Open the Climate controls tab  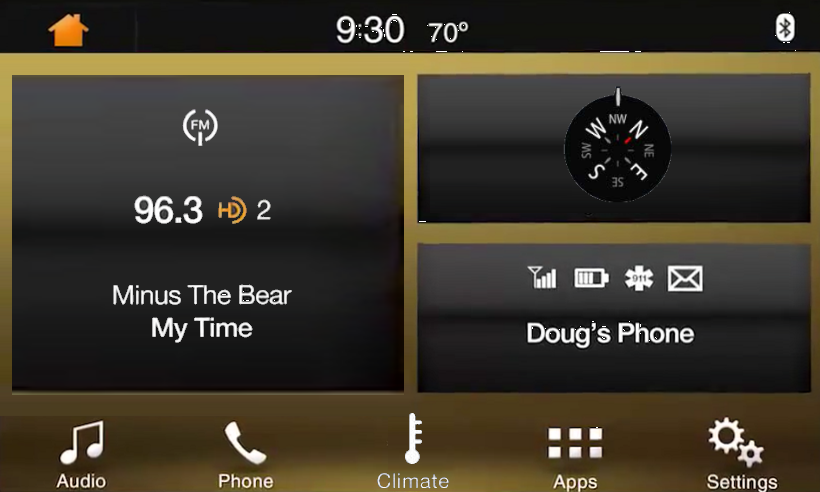(x=412, y=455)
